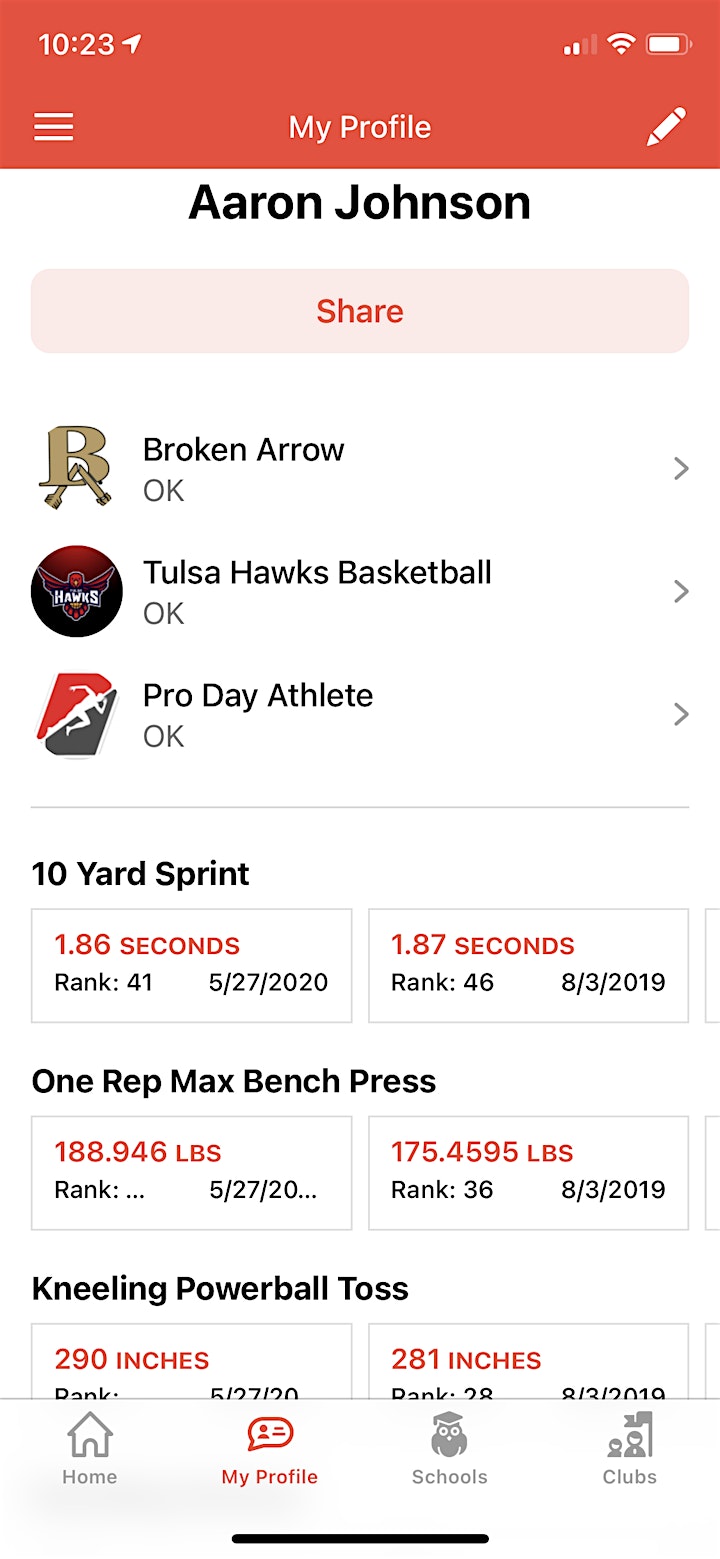The height and width of the screenshot is (1559, 720).
Task: Open the 290 inches powerball toss card
Action: tap(192, 1360)
